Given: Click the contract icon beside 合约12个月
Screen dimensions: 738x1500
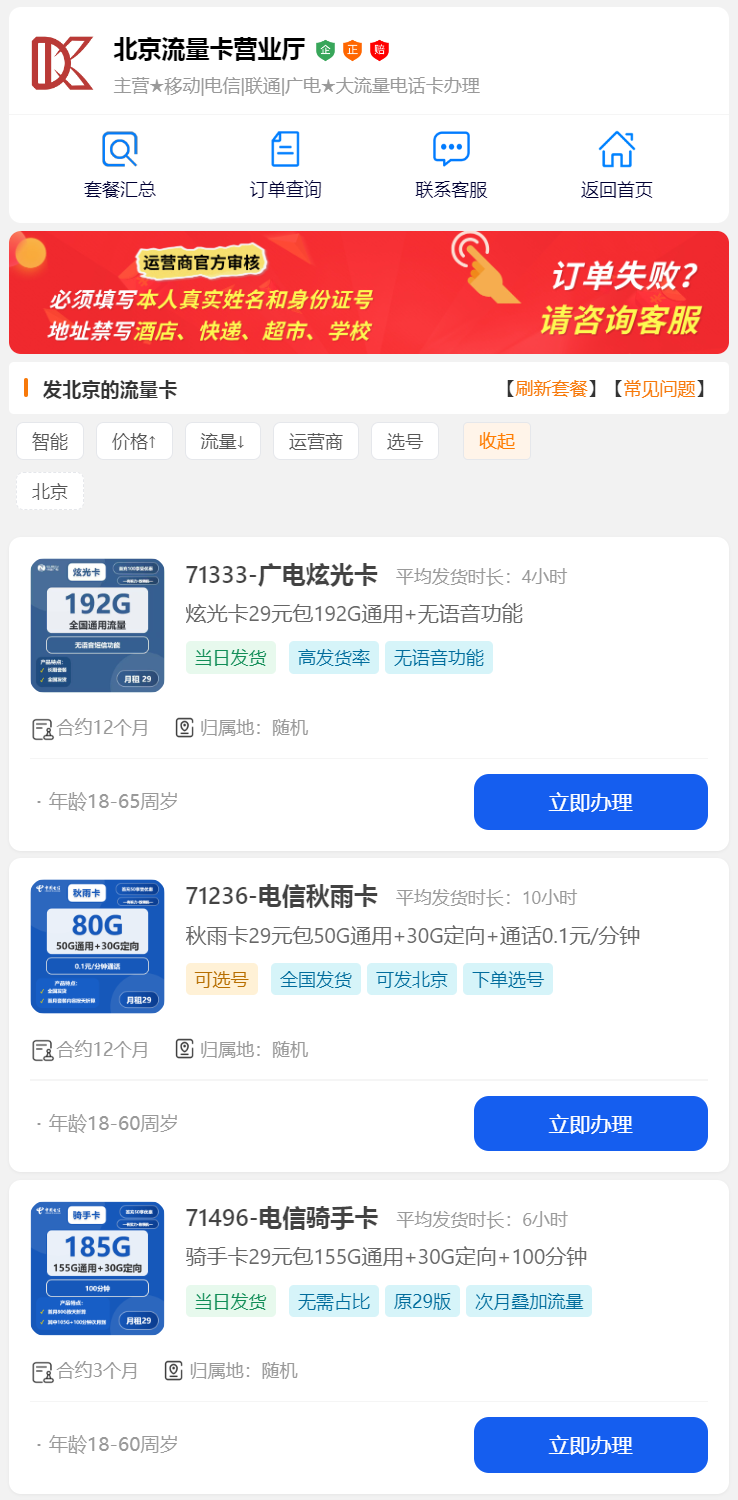Looking at the screenshot, I should coord(40,727).
